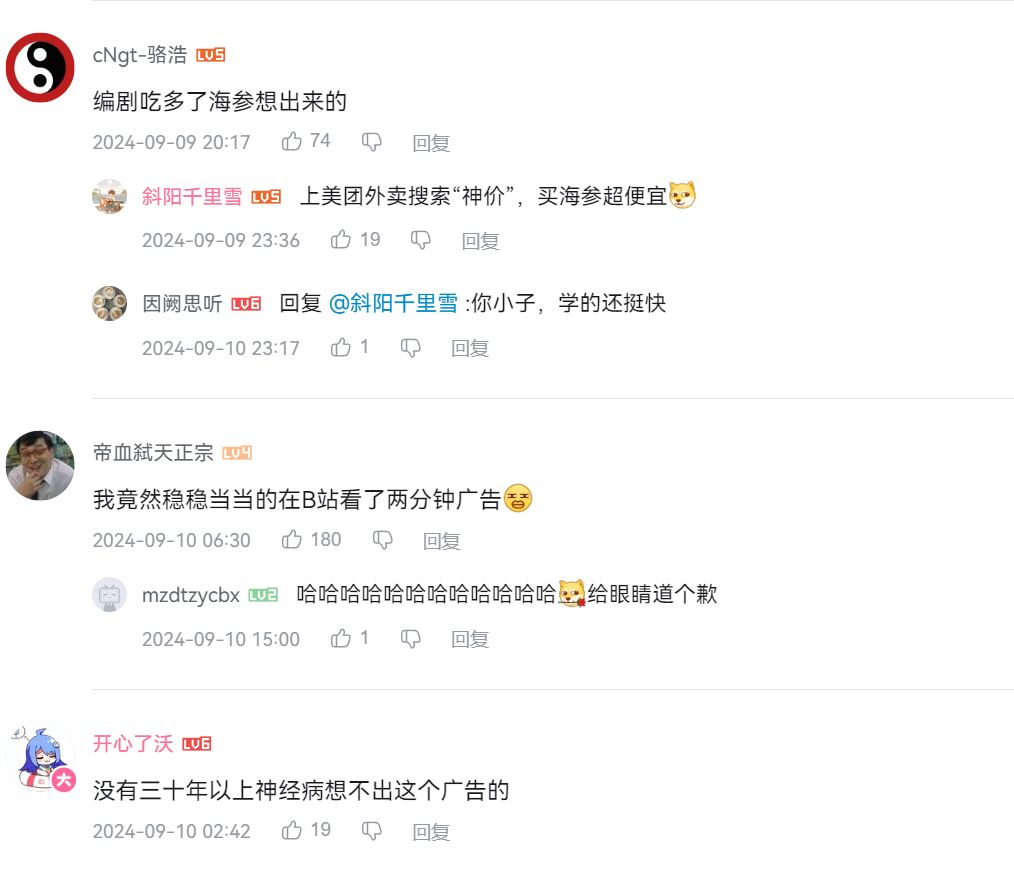Open 帝血弑天正宗's profile by username
Image resolution: width=1014 pixels, height=872 pixels.
[153, 453]
